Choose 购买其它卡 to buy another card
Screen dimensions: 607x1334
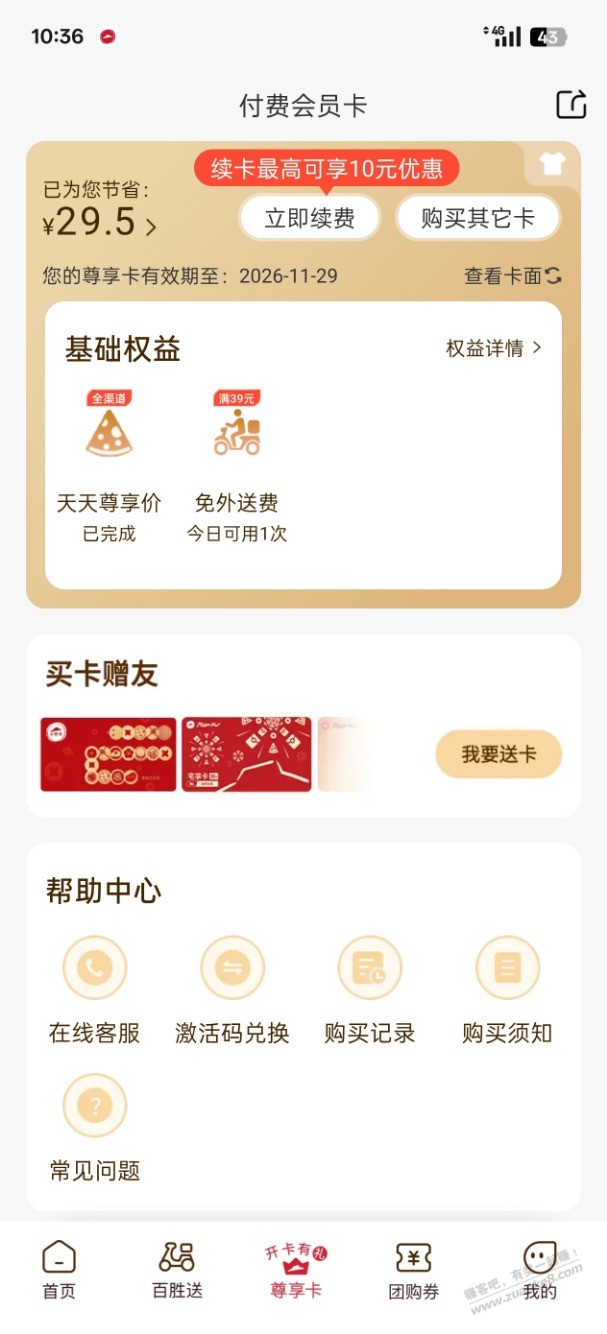pyautogui.click(x=478, y=218)
